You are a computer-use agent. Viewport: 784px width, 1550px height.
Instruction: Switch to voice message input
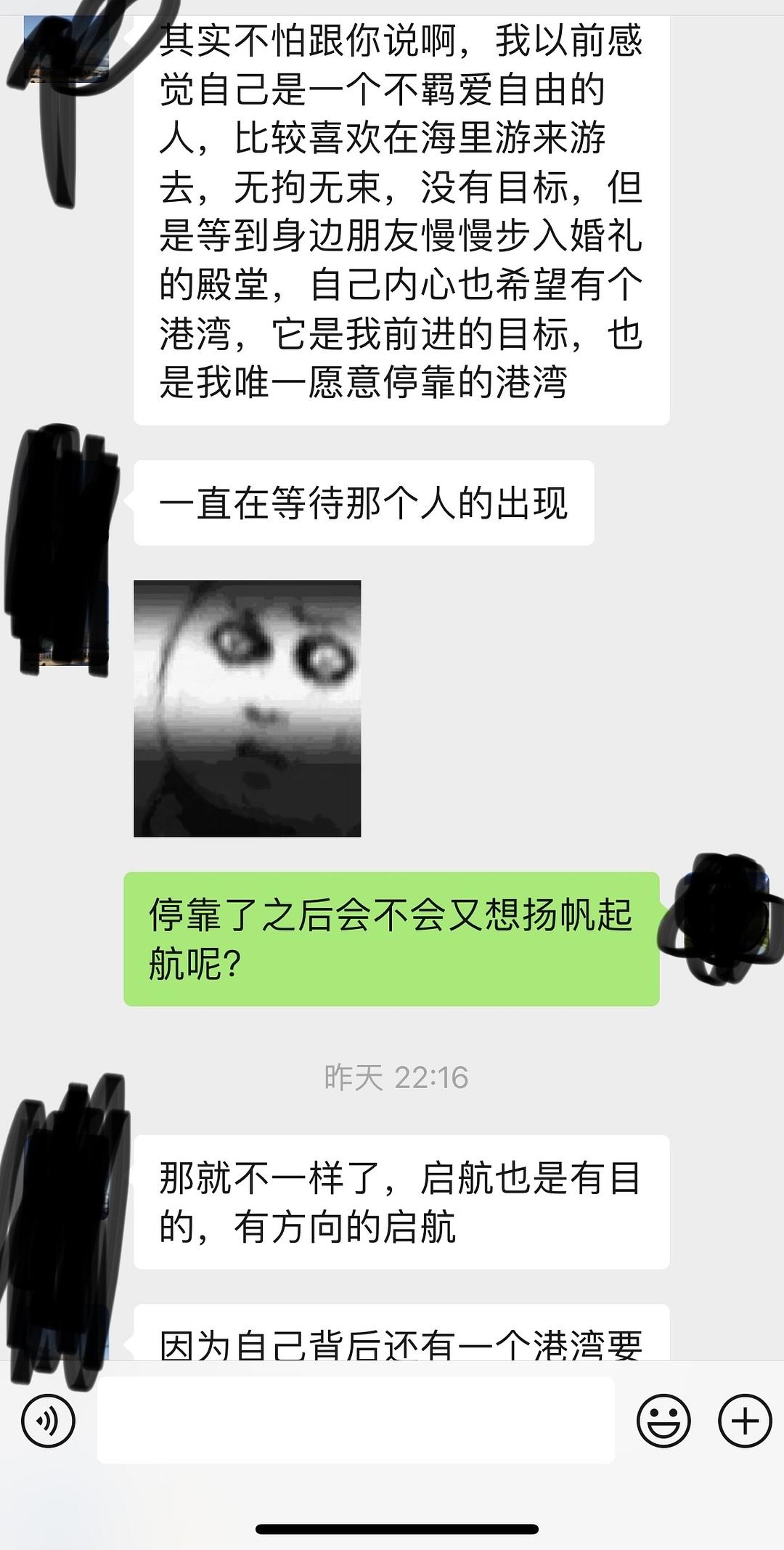click(x=48, y=1420)
